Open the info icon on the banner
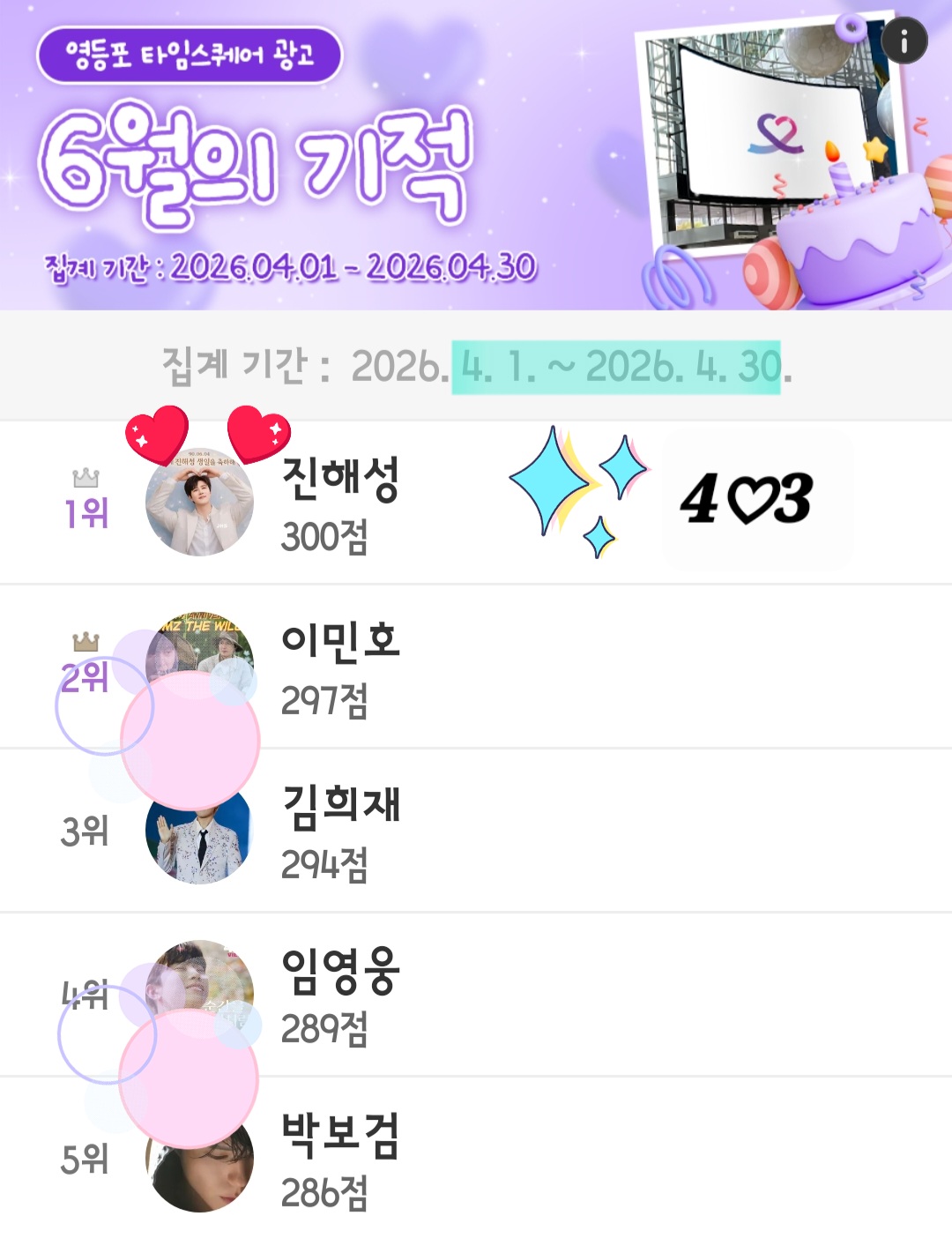 904,41
